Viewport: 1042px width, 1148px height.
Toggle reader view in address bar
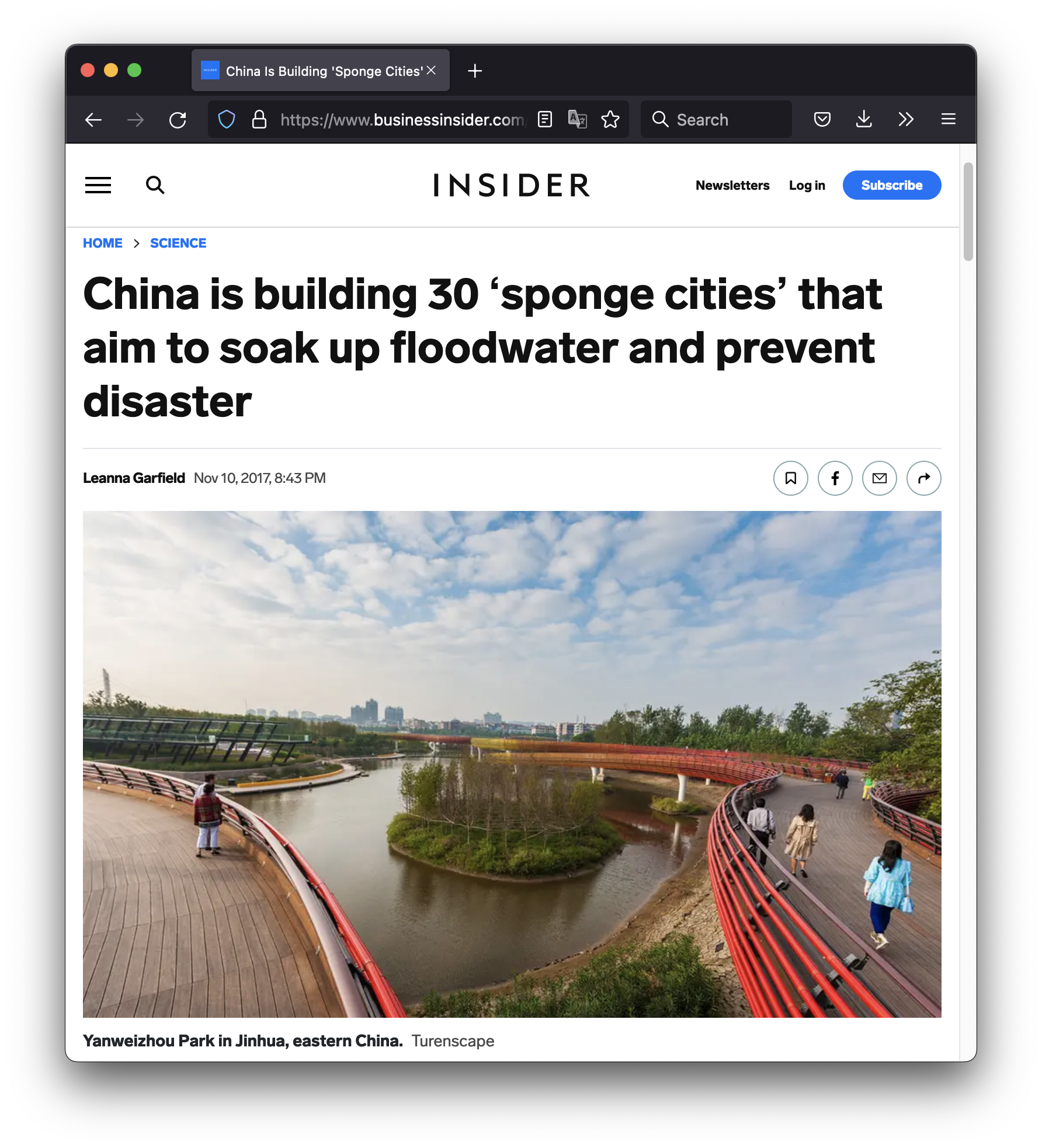tap(544, 120)
